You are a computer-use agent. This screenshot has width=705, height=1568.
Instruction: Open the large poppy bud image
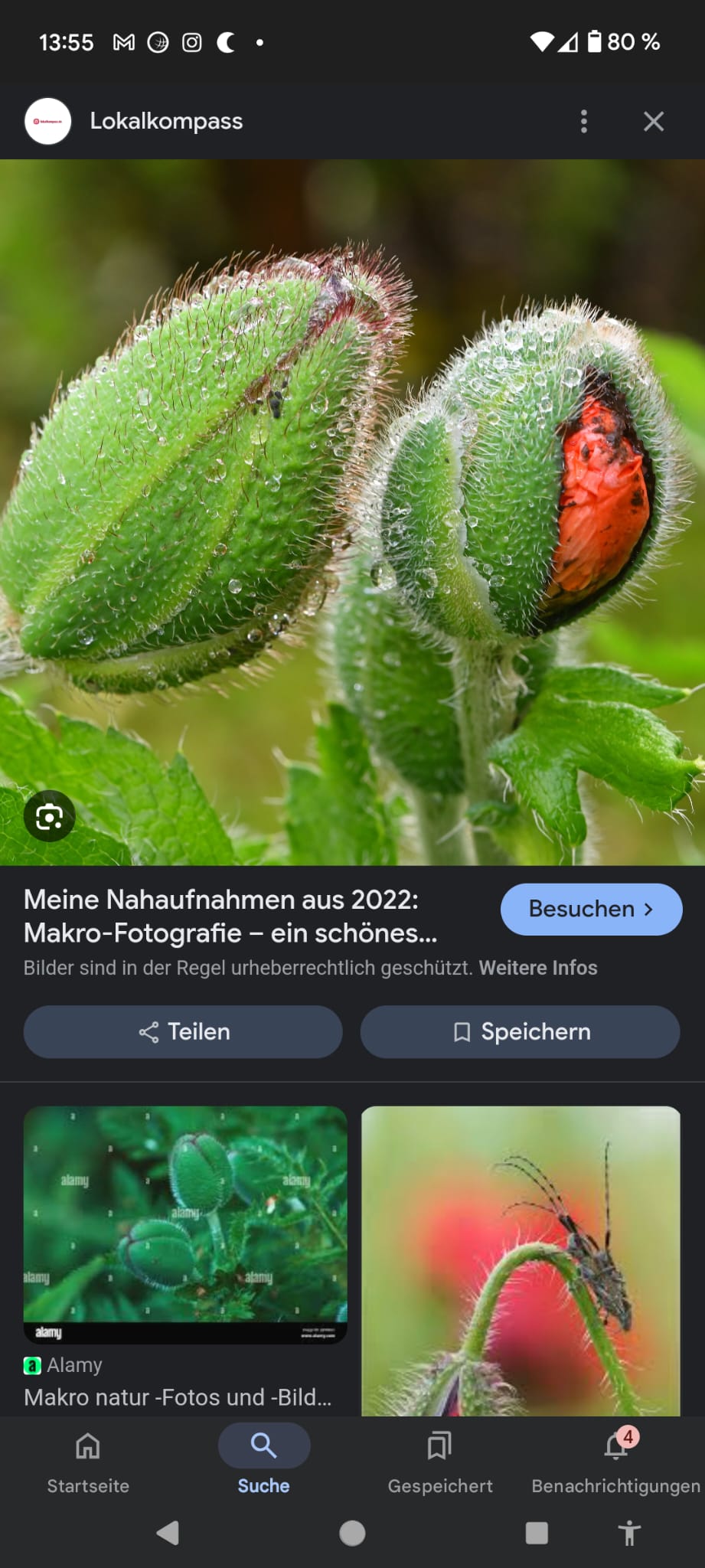pyautogui.click(x=352, y=511)
